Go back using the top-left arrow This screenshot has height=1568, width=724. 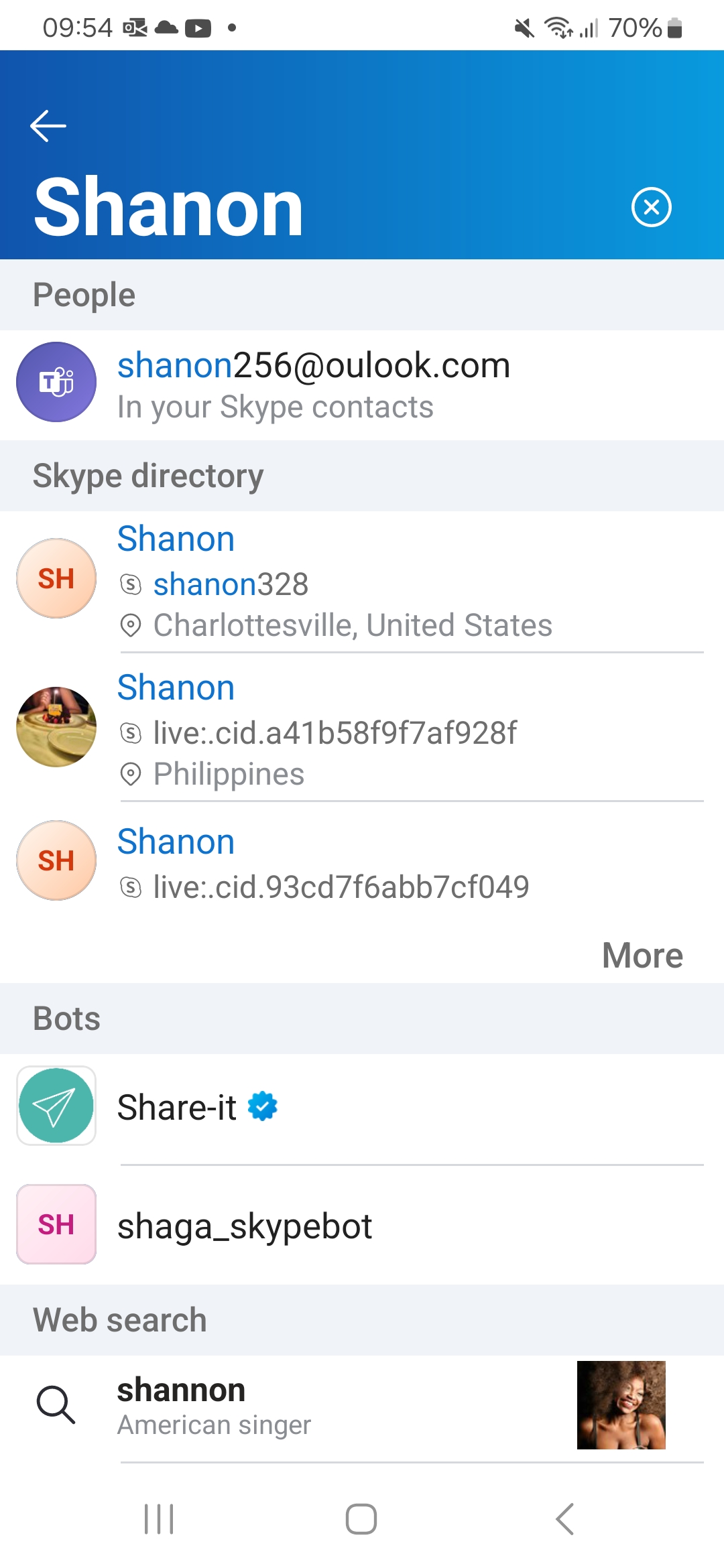click(48, 126)
